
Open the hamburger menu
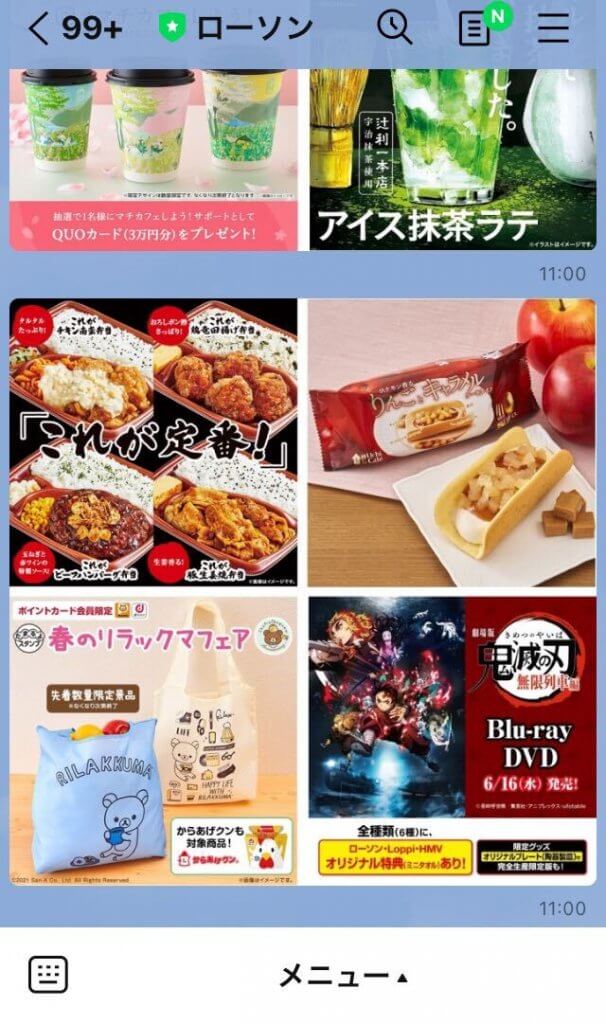pyautogui.click(x=553, y=29)
